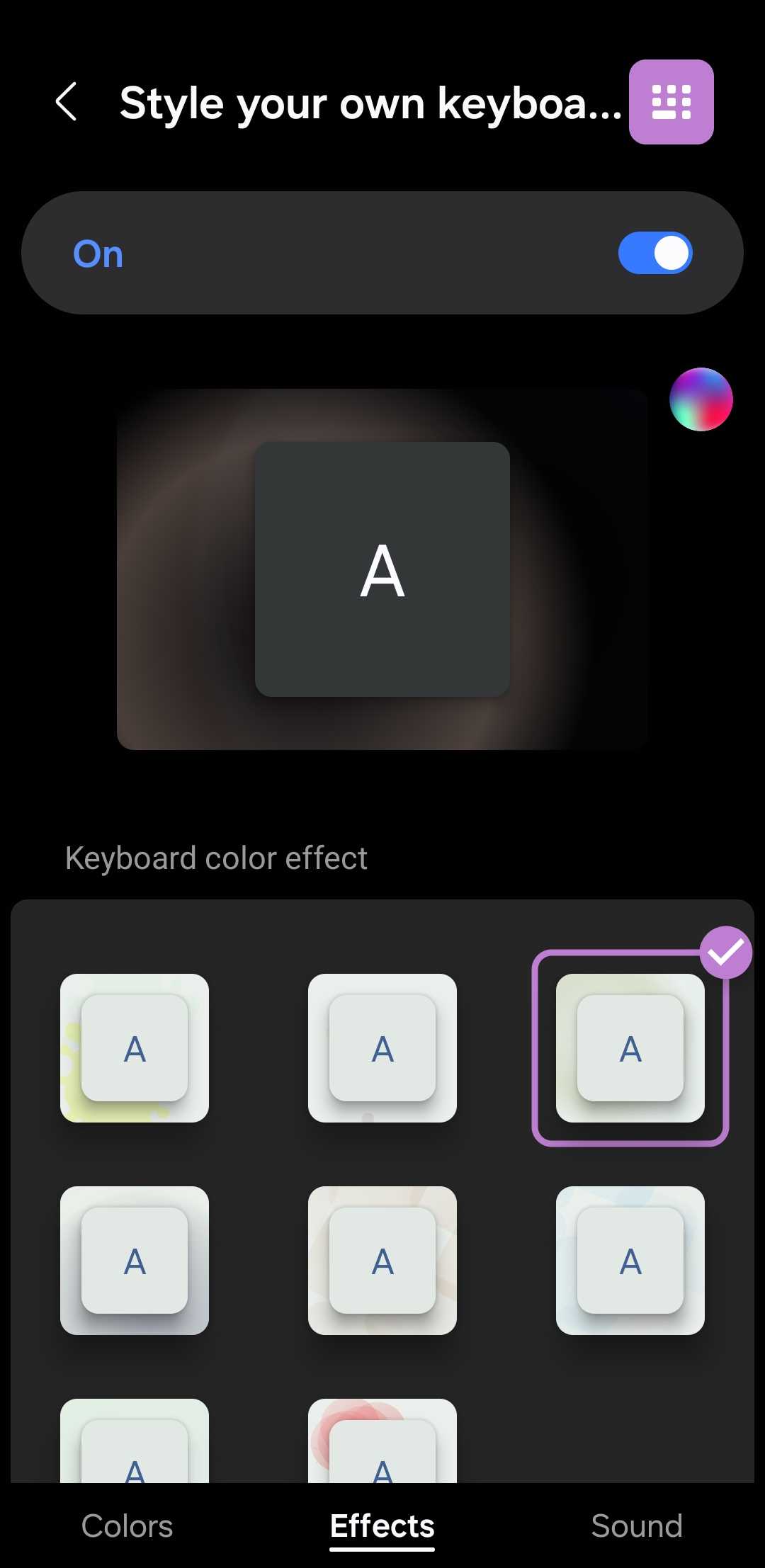
Task: Stay on the Effects tab
Action: pyautogui.click(x=382, y=1526)
